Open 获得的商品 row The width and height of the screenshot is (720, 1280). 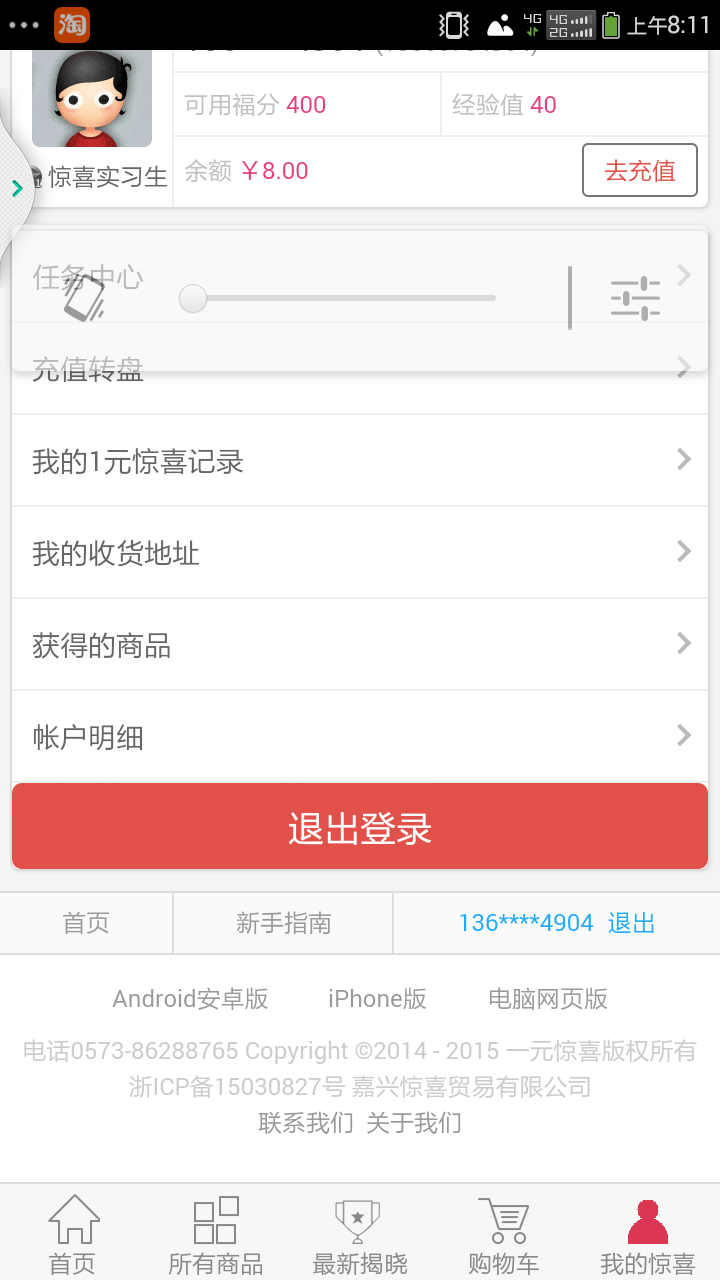pyautogui.click(x=360, y=645)
